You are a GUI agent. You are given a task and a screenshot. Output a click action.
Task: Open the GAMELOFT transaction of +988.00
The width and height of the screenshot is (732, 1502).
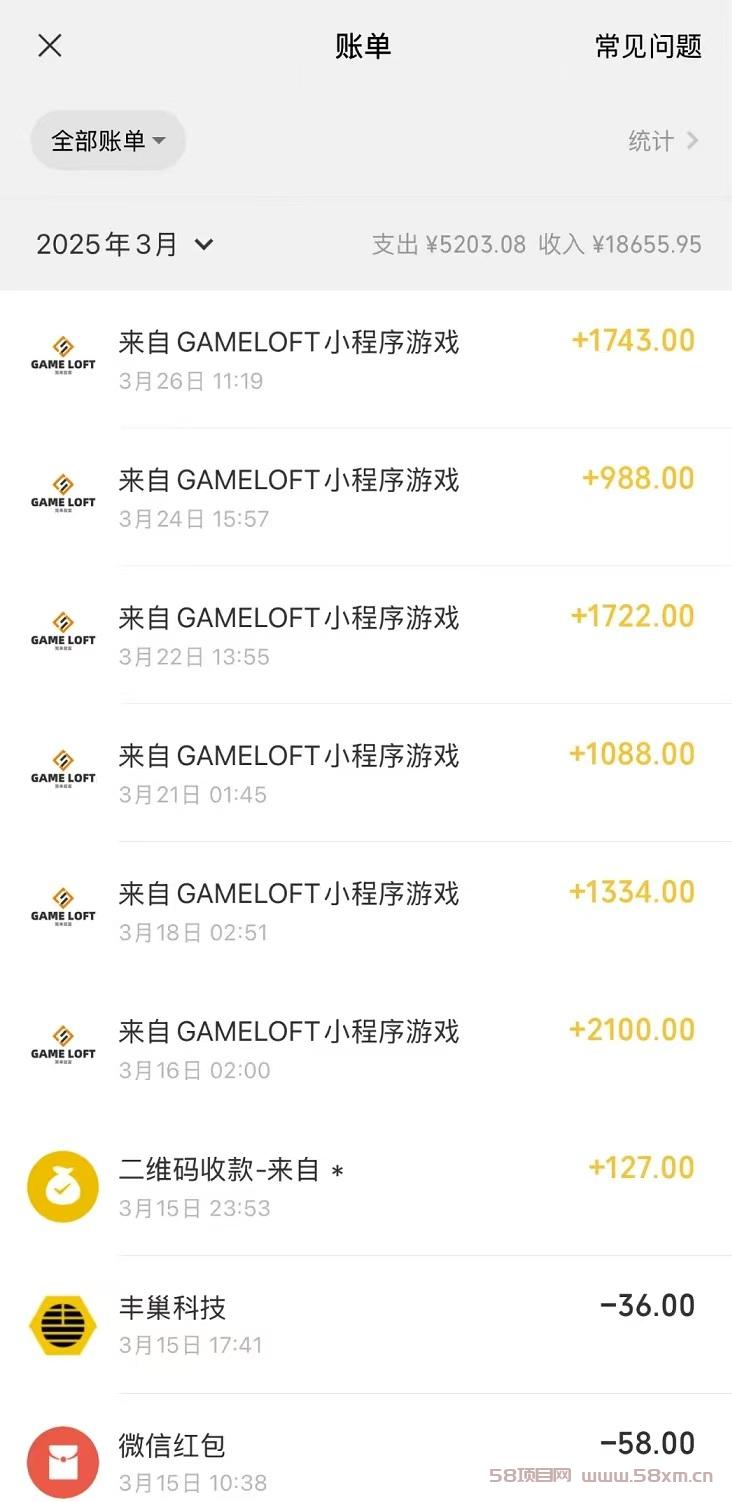click(x=366, y=498)
